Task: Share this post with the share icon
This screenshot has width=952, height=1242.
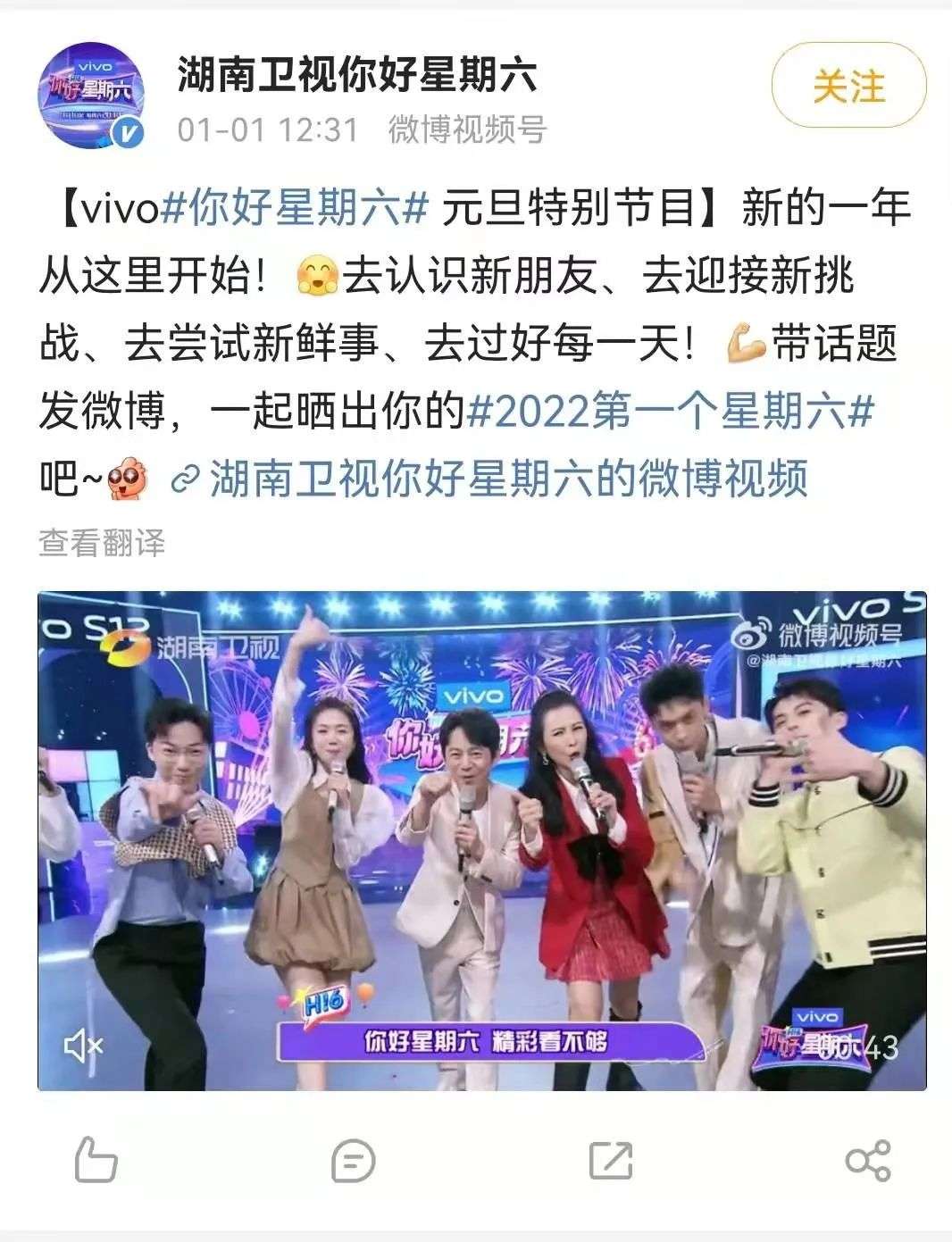Action: point(867,1161)
